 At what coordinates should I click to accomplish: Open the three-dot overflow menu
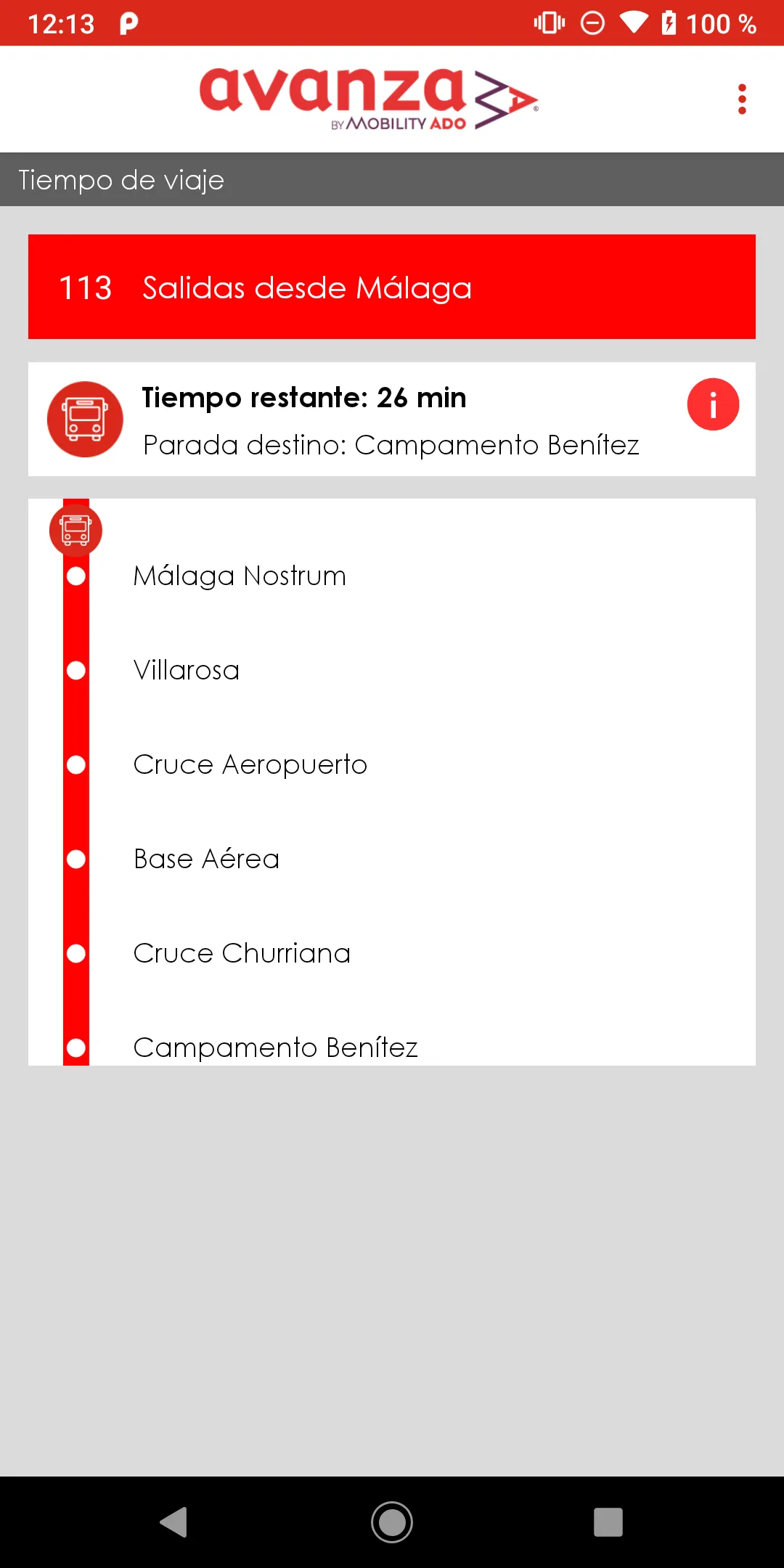(x=741, y=98)
